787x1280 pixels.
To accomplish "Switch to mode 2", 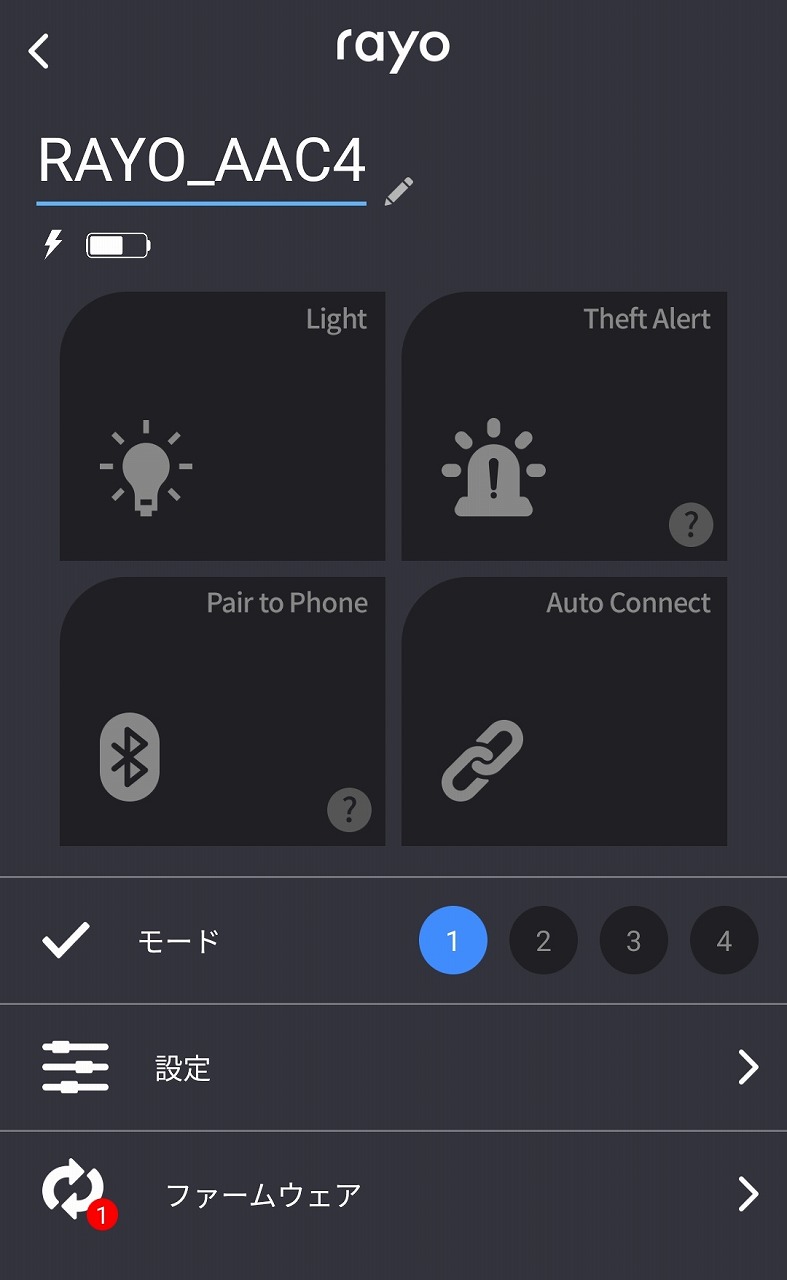I will [x=543, y=940].
